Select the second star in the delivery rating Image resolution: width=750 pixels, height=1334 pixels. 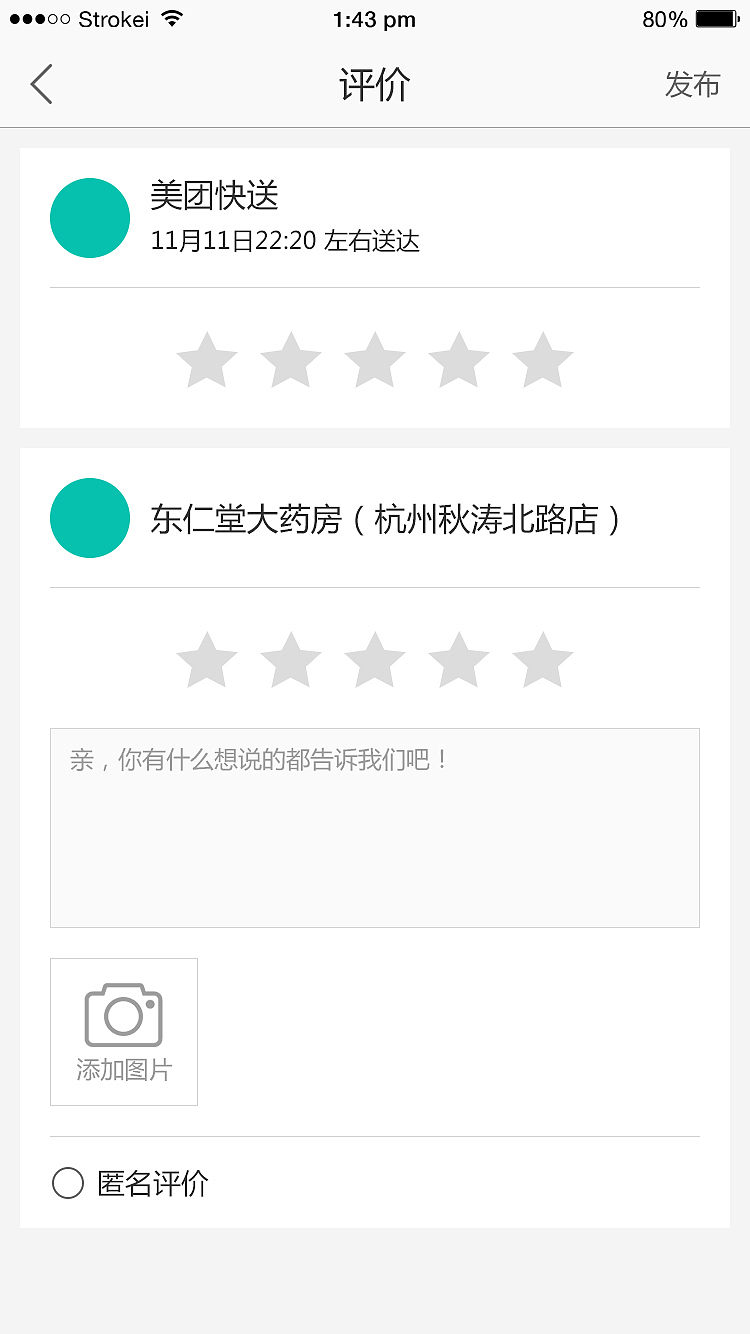(290, 359)
